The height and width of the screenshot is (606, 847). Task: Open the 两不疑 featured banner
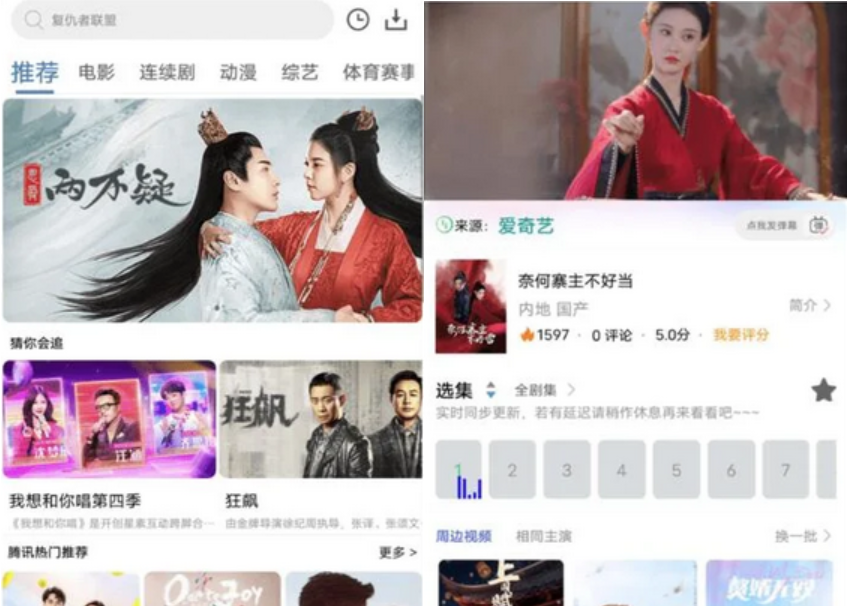[x=212, y=210]
